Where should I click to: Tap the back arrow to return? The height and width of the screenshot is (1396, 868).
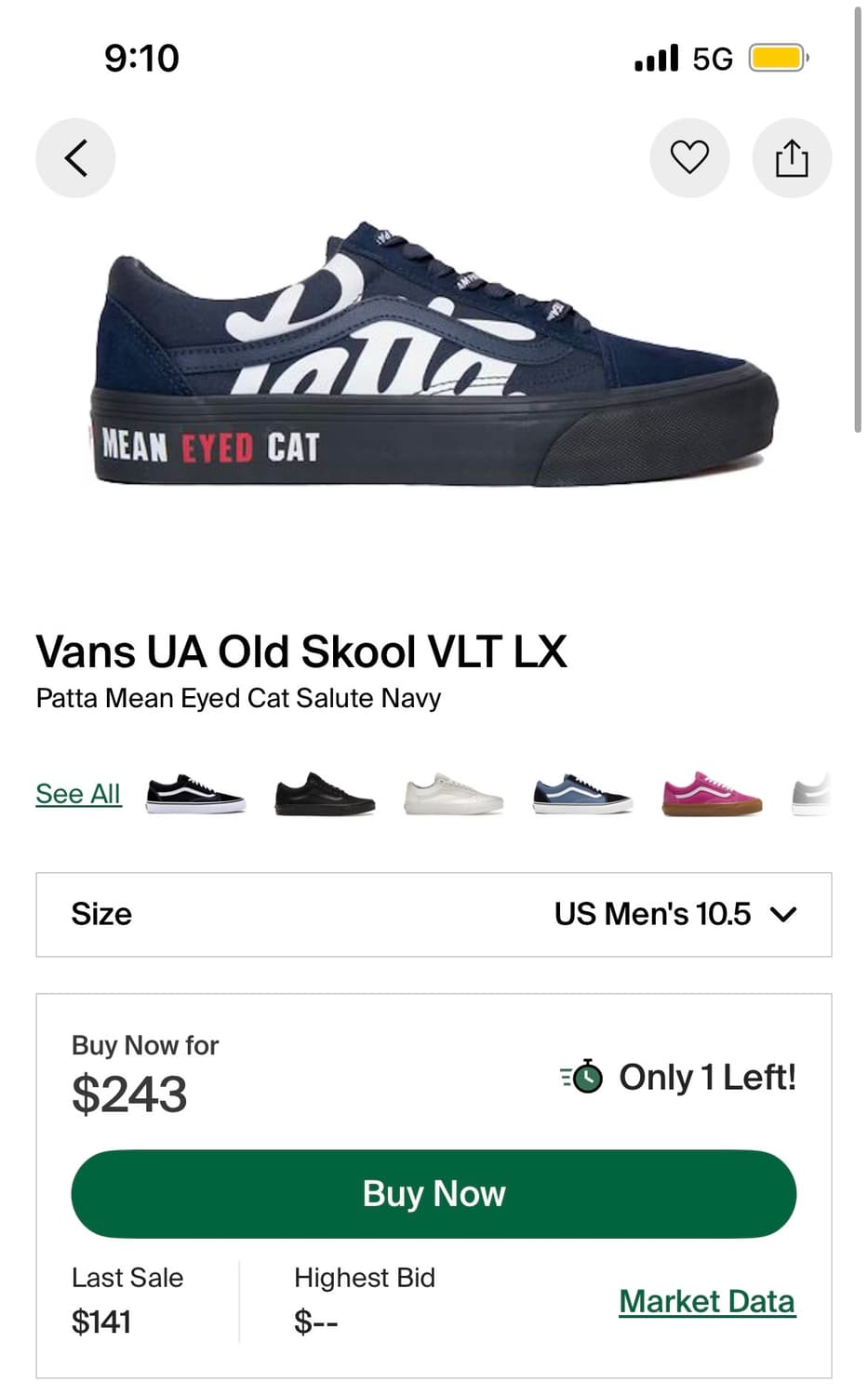(75, 157)
